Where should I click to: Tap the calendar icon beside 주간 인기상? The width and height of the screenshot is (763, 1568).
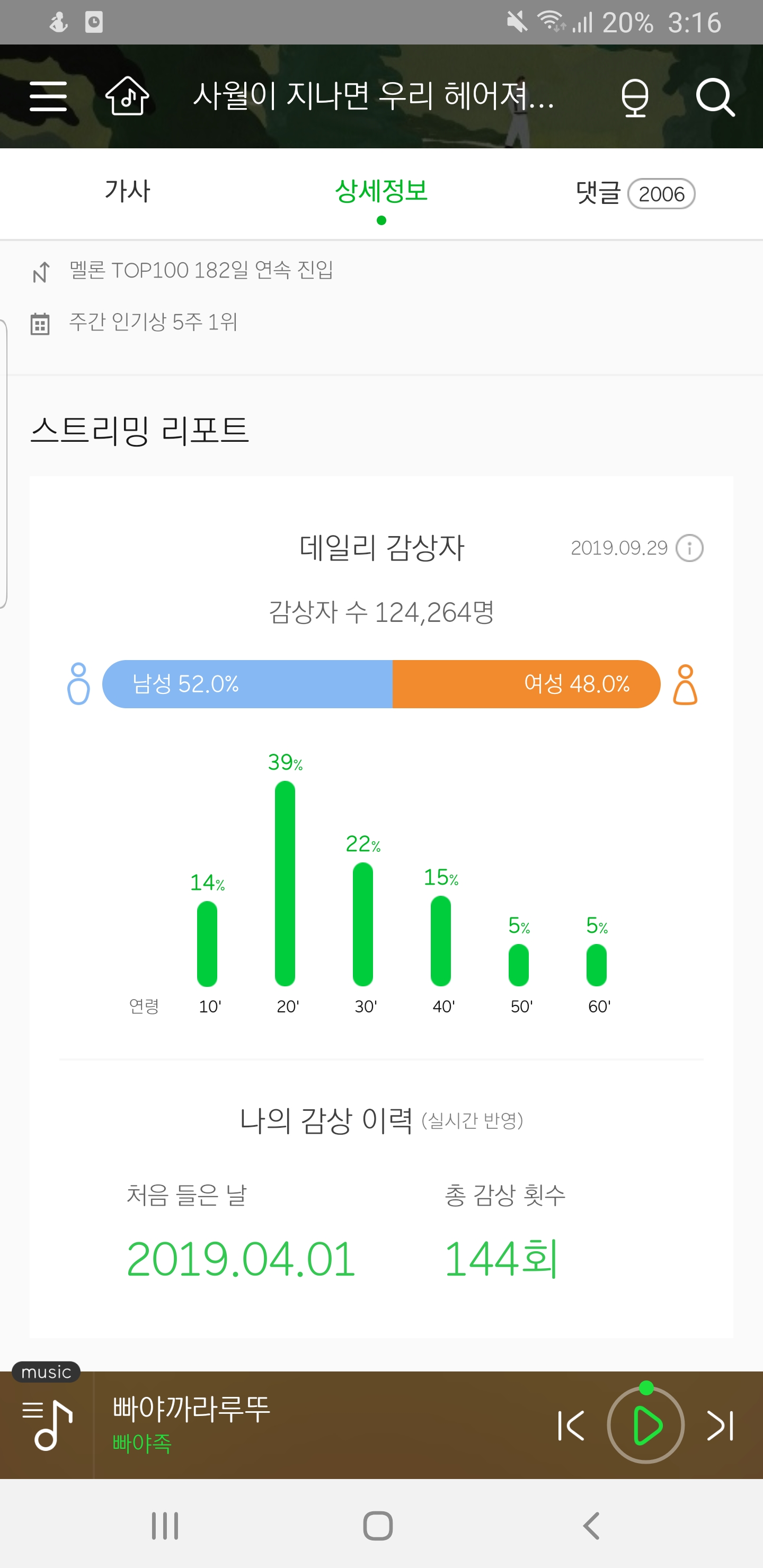(x=40, y=323)
